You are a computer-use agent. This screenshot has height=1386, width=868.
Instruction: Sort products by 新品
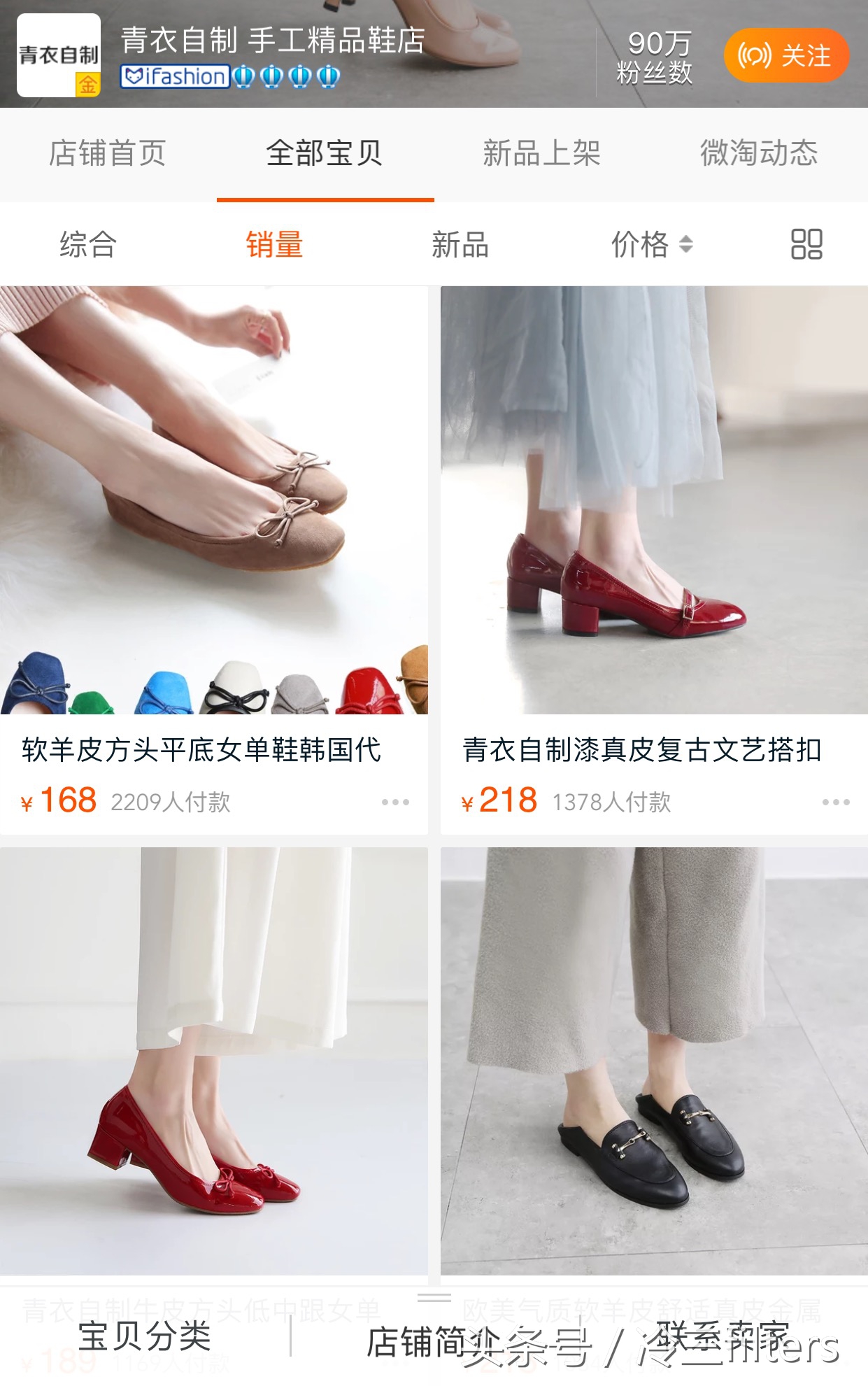[460, 244]
